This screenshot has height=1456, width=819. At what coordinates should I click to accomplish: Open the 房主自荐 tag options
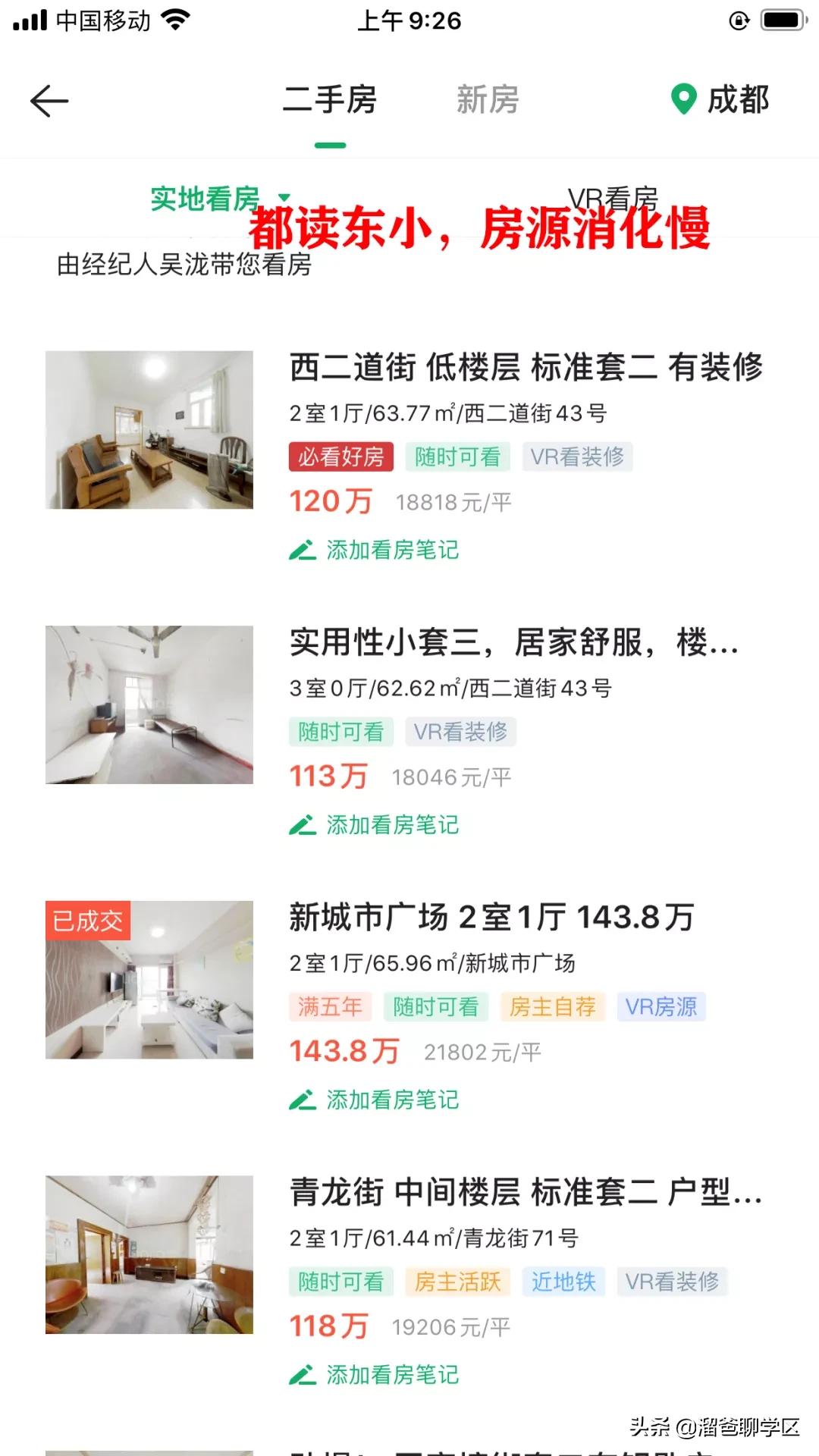551,1006
